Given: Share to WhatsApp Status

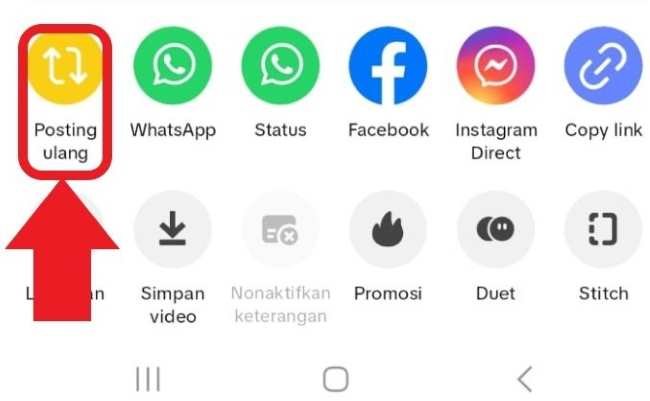Looking at the screenshot, I should tap(280, 64).
